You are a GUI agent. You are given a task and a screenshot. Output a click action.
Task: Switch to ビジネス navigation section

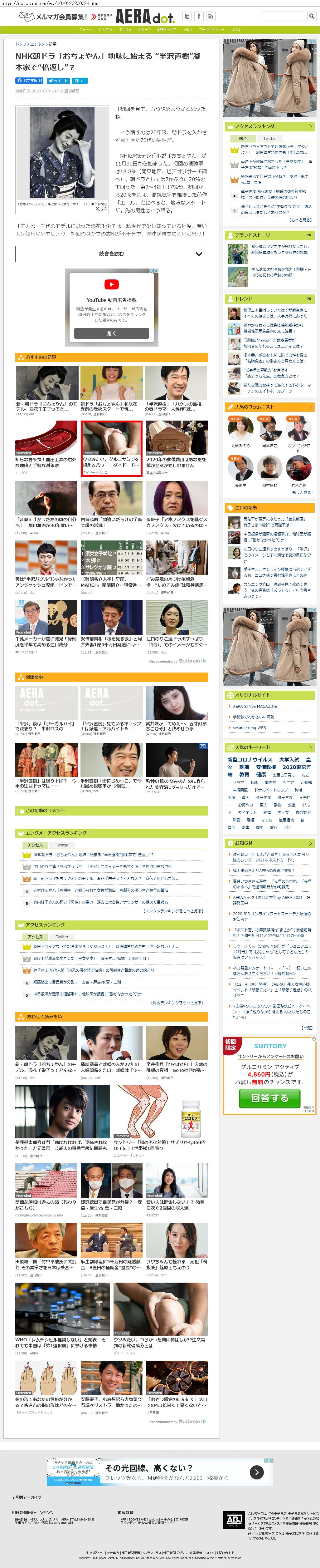106,29
